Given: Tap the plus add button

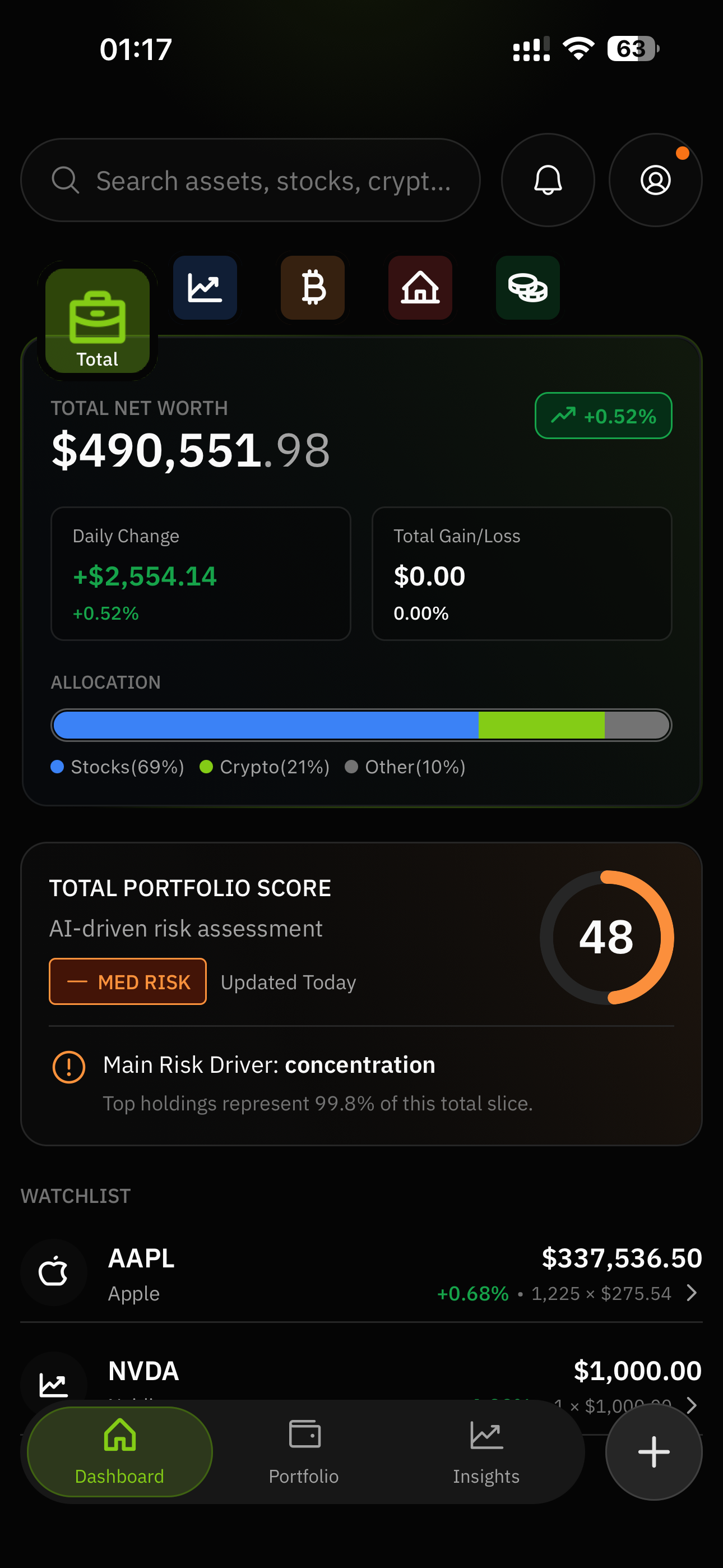Looking at the screenshot, I should coord(654,1452).
